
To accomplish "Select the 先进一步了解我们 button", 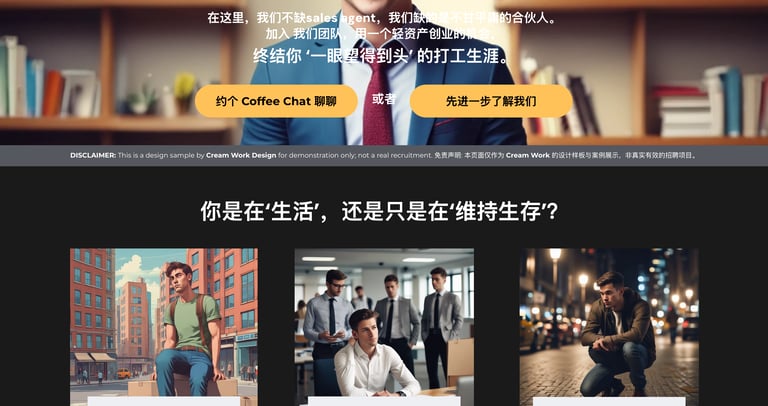I will point(490,101).
